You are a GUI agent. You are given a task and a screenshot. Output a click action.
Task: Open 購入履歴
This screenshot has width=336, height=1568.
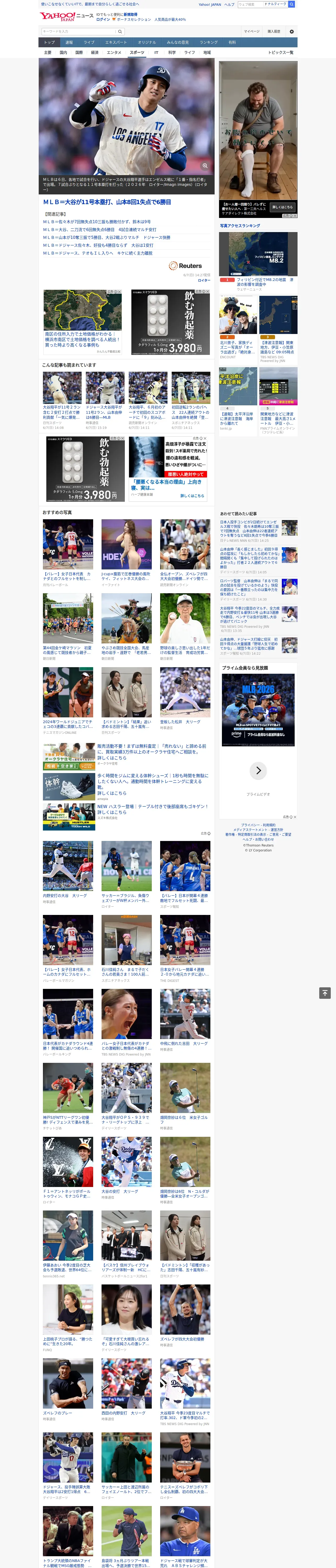[x=274, y=31]
